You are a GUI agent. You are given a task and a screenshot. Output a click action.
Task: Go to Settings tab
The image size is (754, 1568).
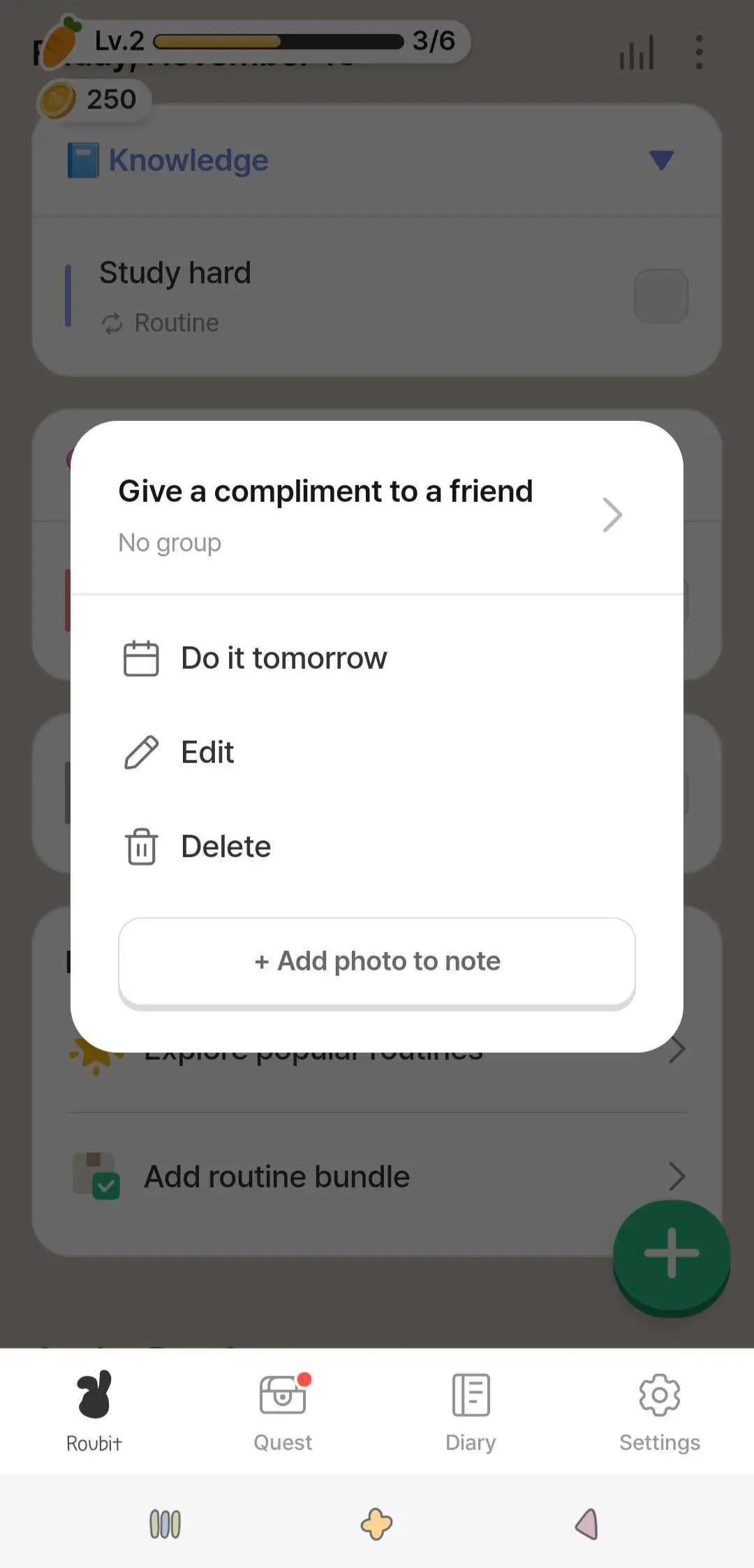[659, 1412]
